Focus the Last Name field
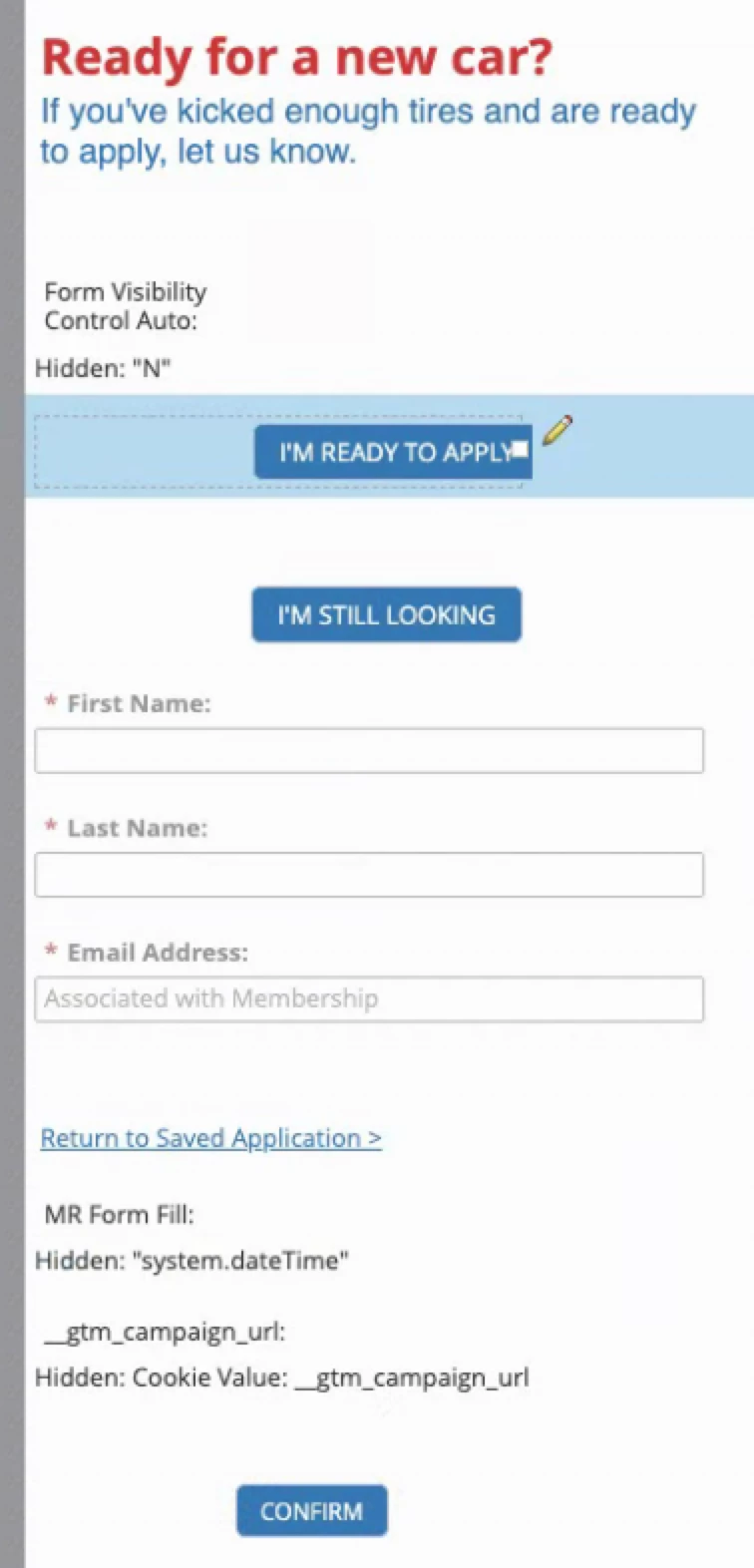754x1568 pixels. coord(369,875)
